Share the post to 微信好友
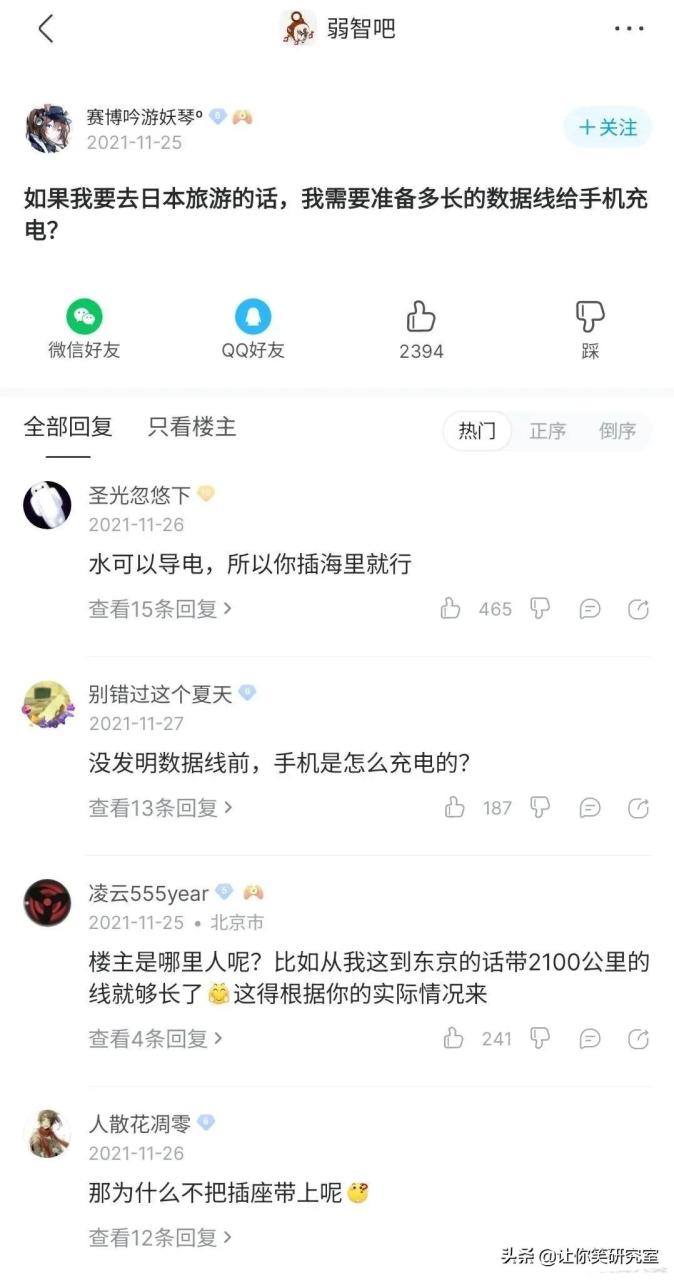The height and width of the screenshot is (1280, 674). coord(84,329)
